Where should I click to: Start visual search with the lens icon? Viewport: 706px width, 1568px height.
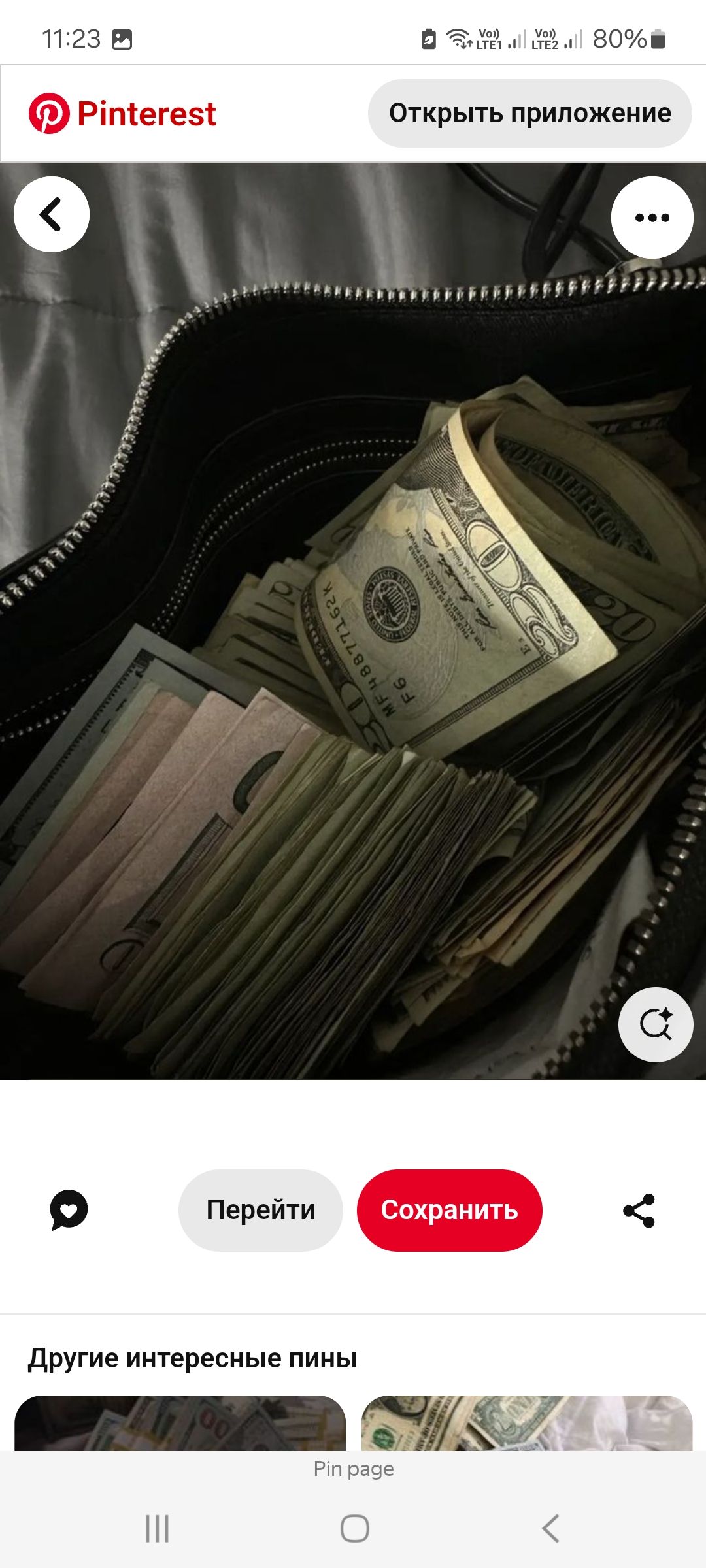(655, 1024)
